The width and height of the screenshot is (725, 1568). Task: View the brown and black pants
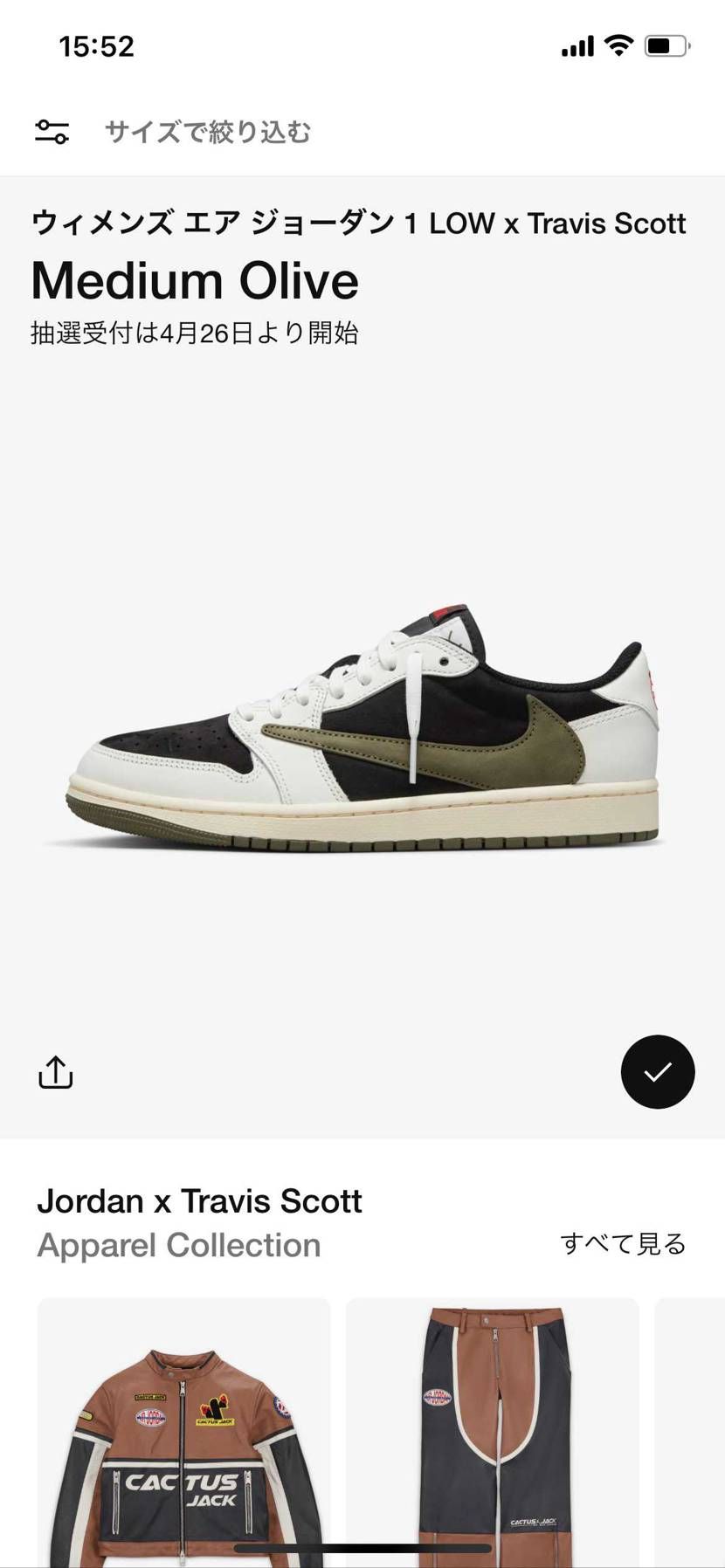click(493, 1441)
